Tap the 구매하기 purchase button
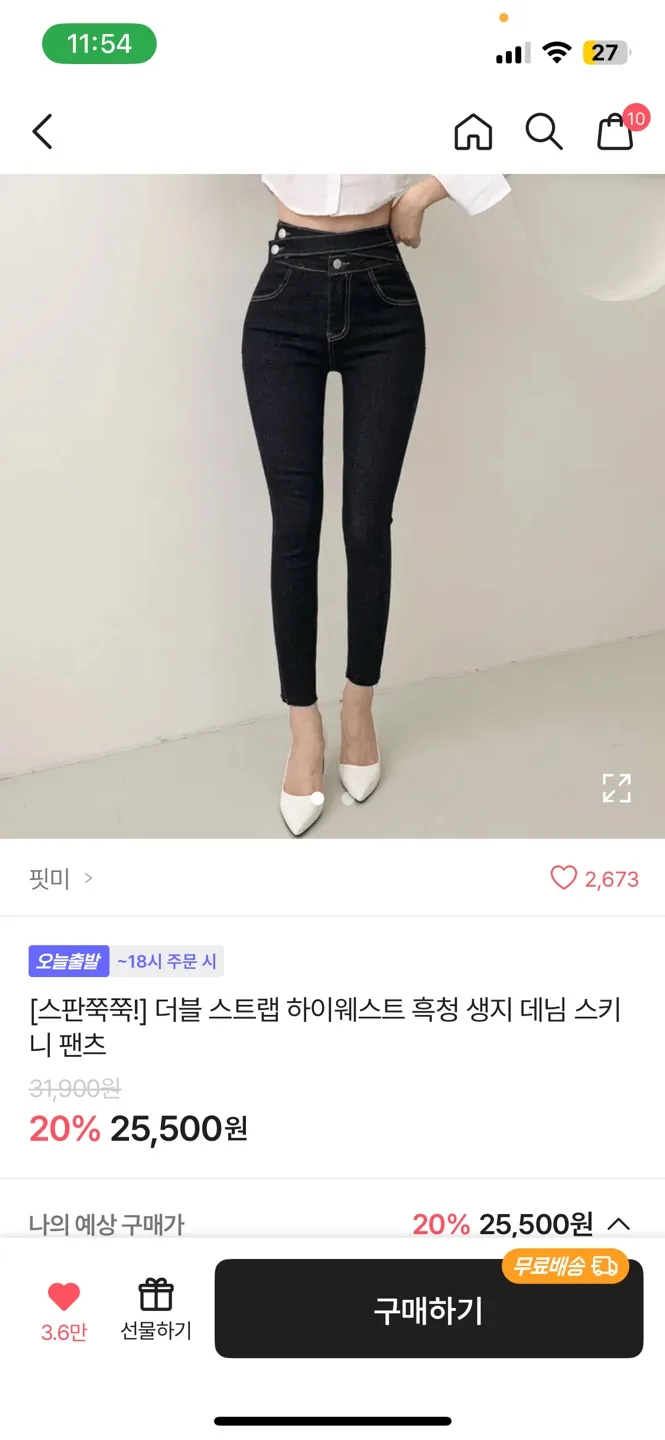 click(428, 1309)
